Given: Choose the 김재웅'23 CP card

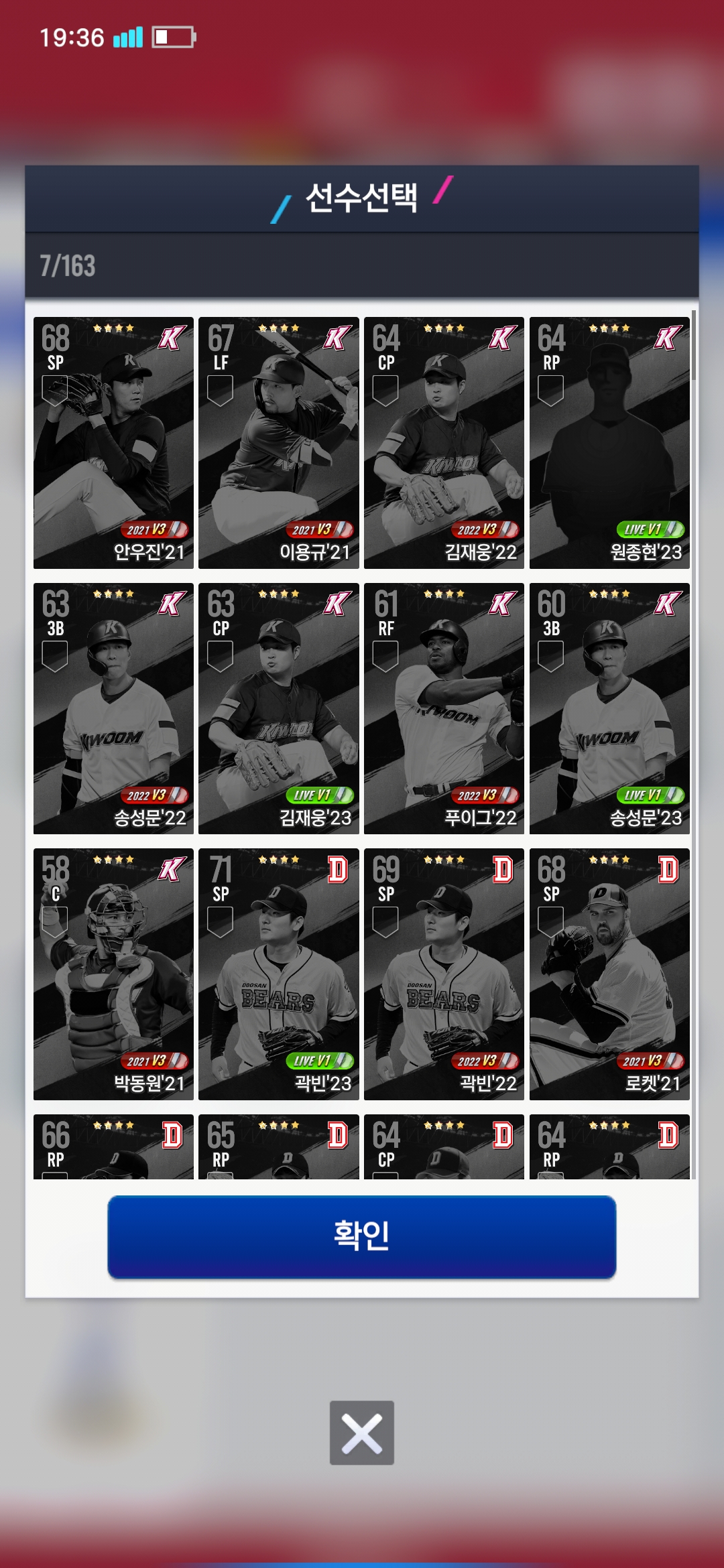Looking at the screenshot, I should (278, 708).
